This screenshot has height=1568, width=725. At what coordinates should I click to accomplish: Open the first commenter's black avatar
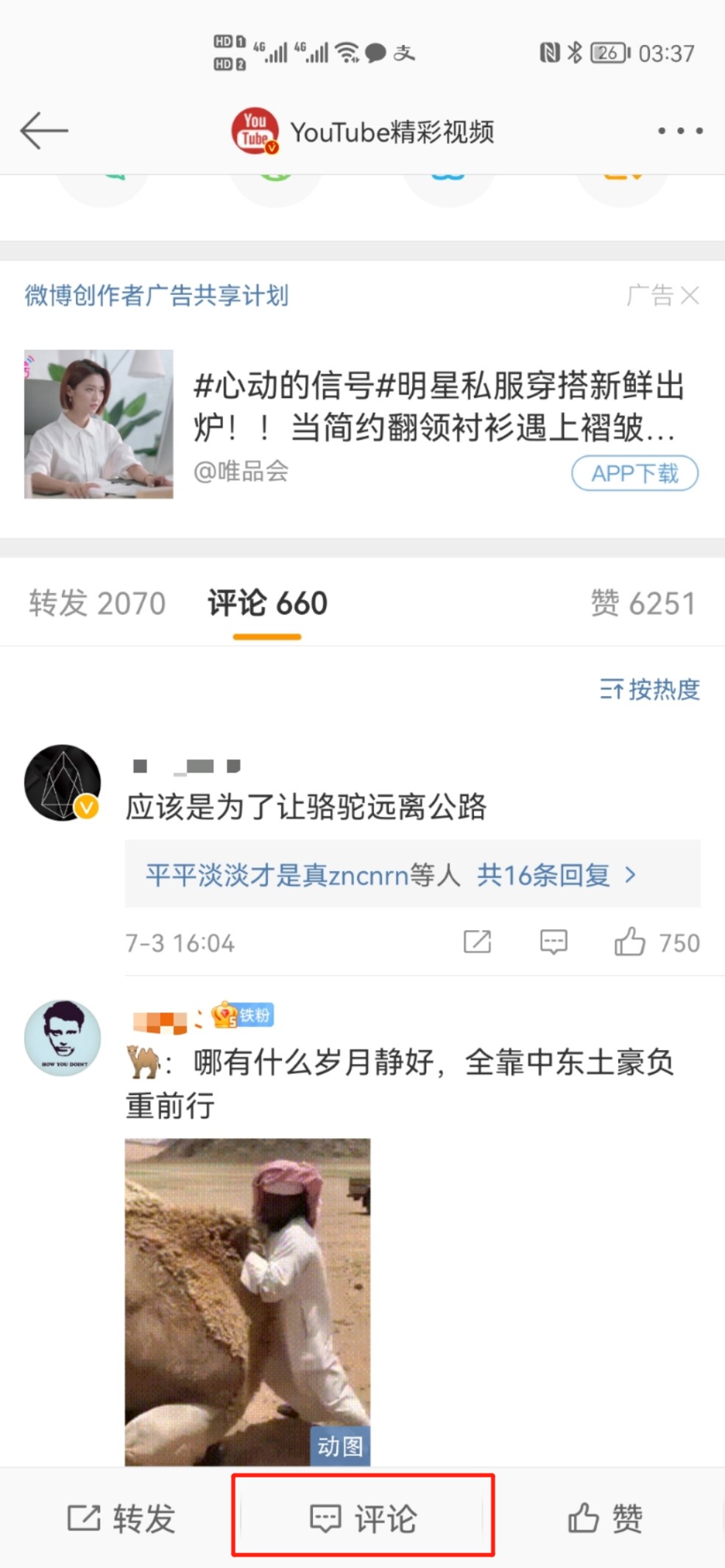click(x=63, y=782)
